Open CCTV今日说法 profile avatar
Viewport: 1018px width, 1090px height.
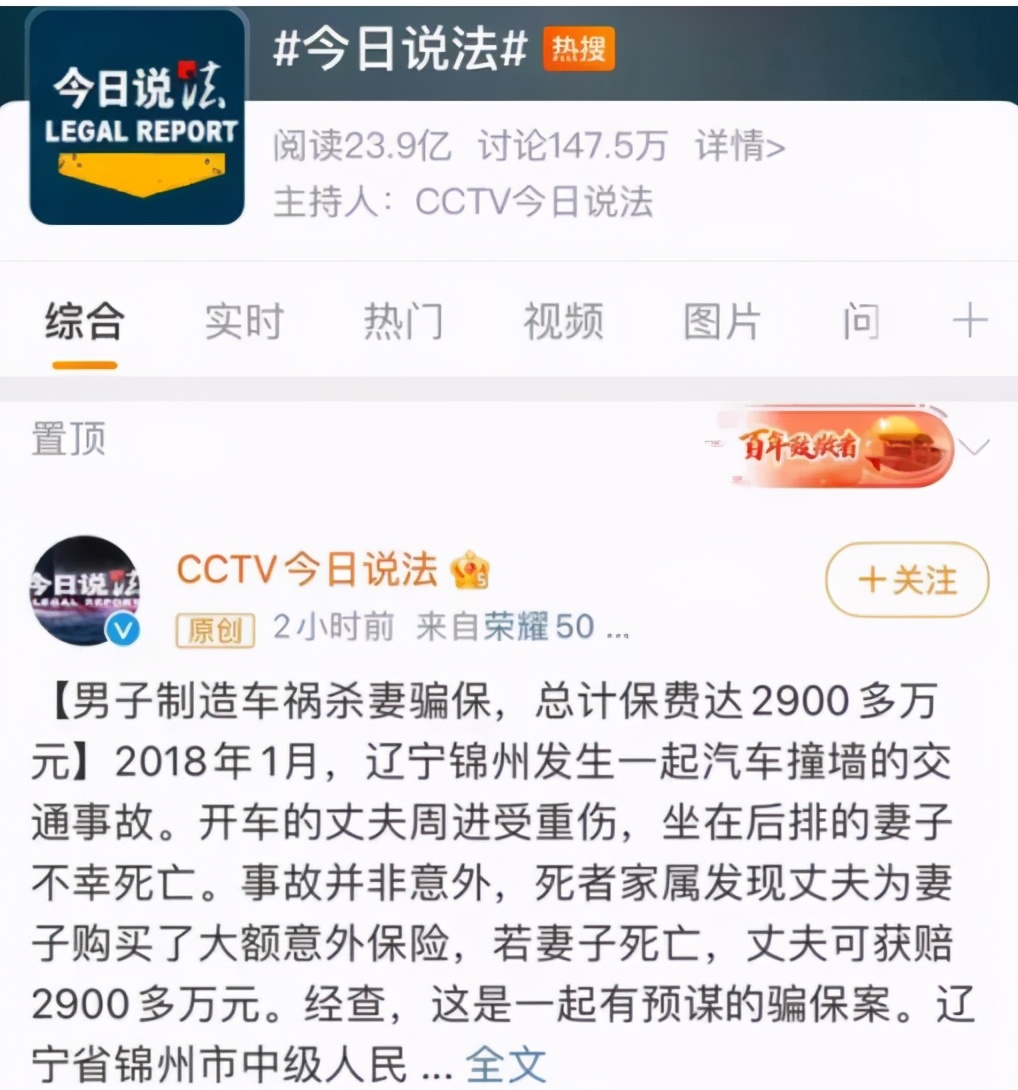[x=85, y=590]
